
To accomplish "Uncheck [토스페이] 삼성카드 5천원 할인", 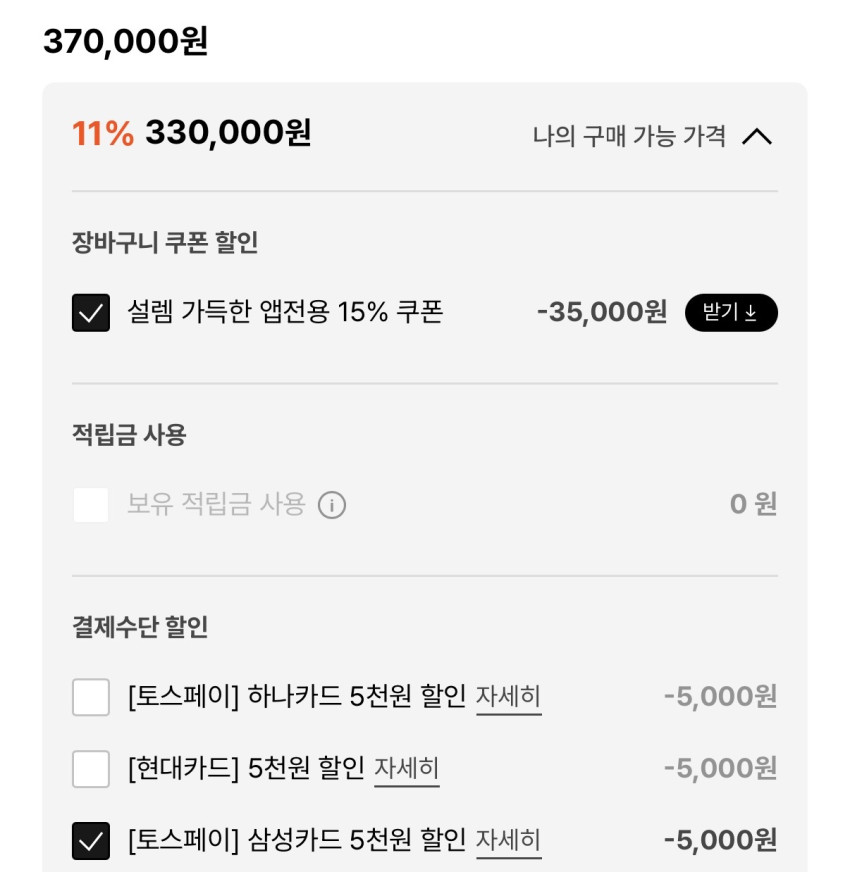I will pyautogui.click(x=91, y=841).
